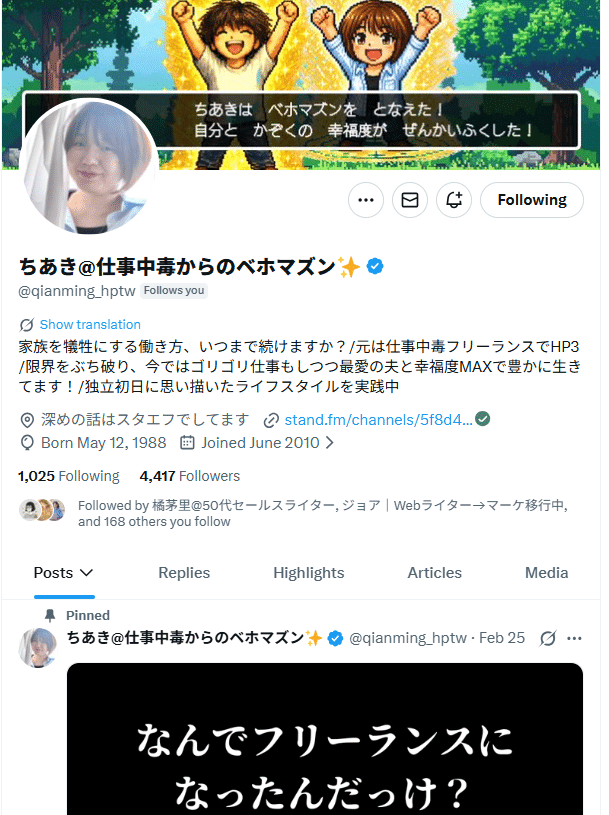
Task: Open the Posts sort dropdown
Action: pos(63,573)
